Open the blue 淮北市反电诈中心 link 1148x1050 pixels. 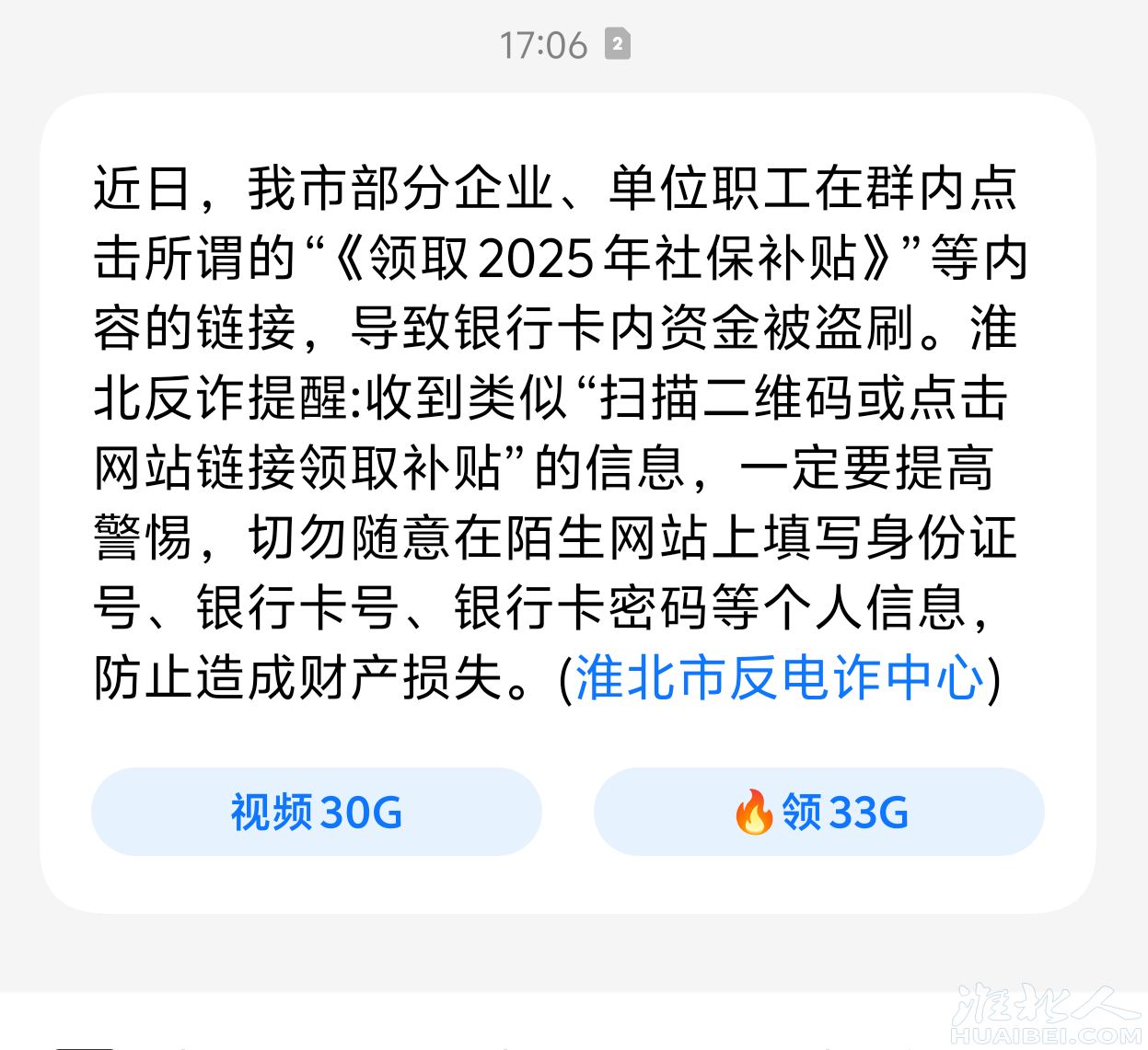(x=780, y=679)
